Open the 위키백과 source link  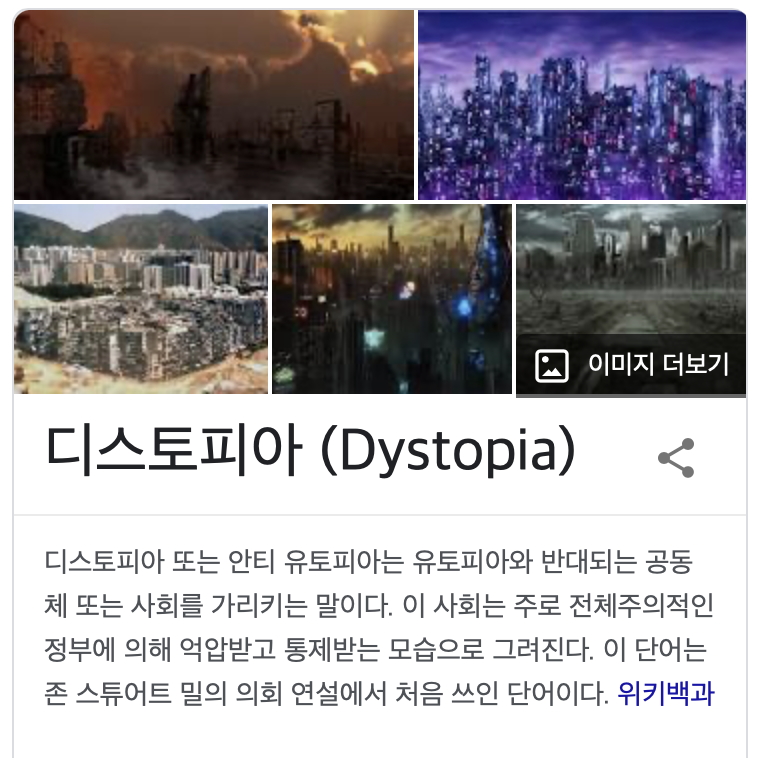point(665,694)
